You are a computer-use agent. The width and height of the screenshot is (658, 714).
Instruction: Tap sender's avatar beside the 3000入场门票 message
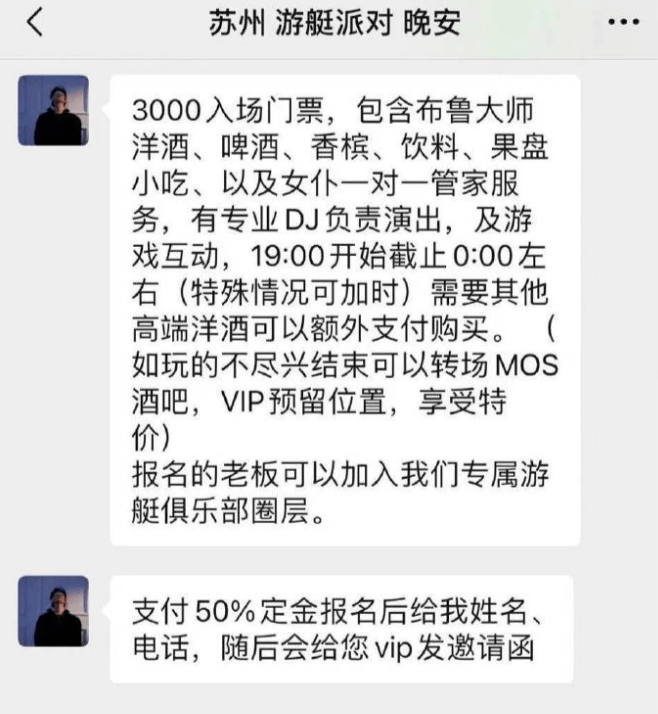[x=53, y=111]
